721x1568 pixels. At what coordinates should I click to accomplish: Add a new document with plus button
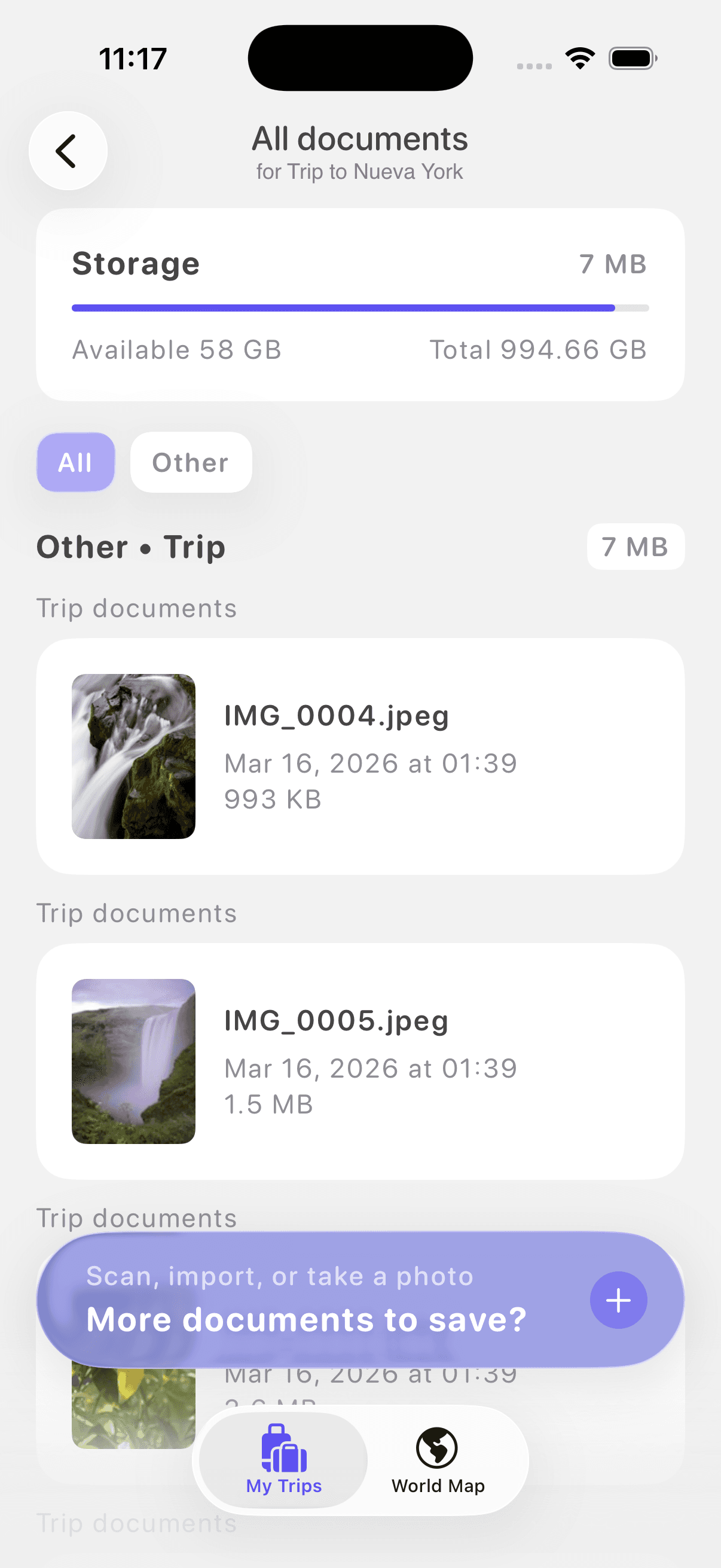618,1299
